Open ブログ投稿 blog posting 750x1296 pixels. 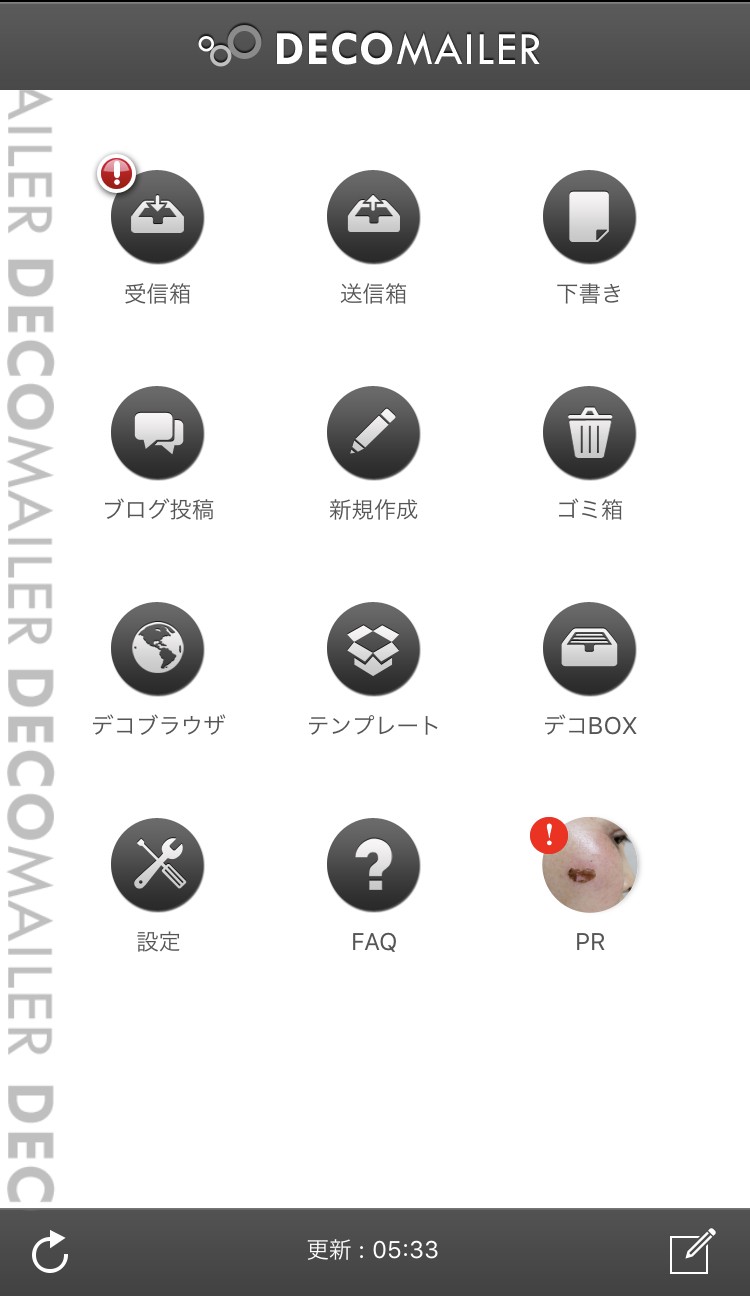coord(157,433)
